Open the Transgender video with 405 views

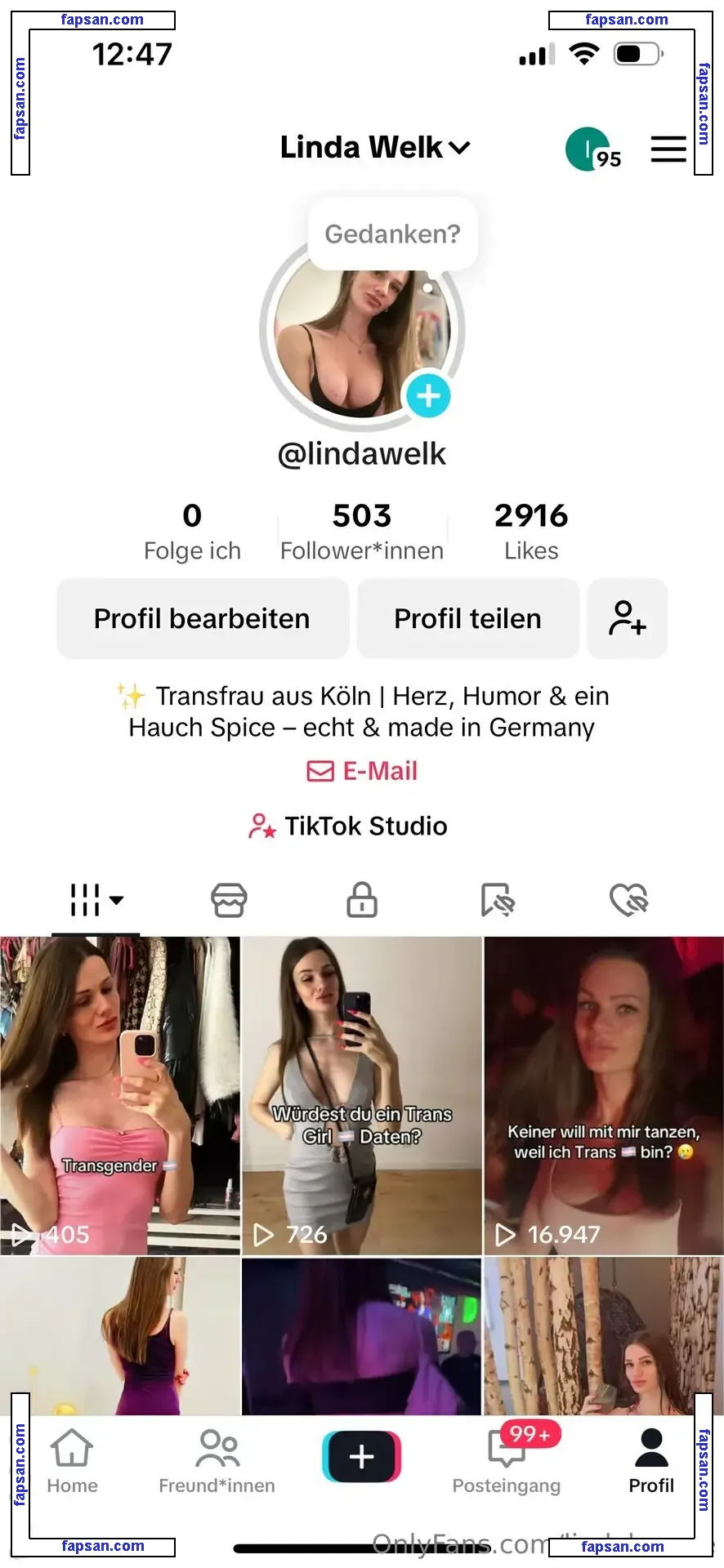[x=119, y=1094]
